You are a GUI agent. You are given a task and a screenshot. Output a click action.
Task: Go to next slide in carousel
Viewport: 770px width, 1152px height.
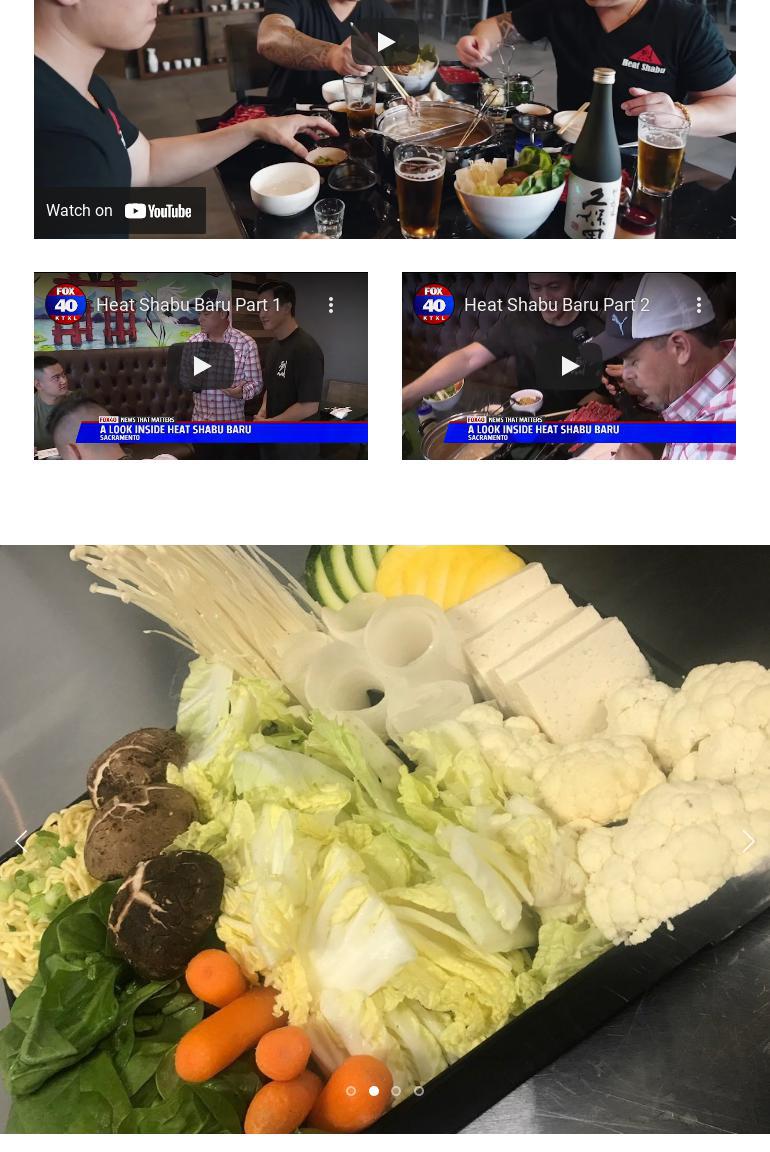point(748,841)
